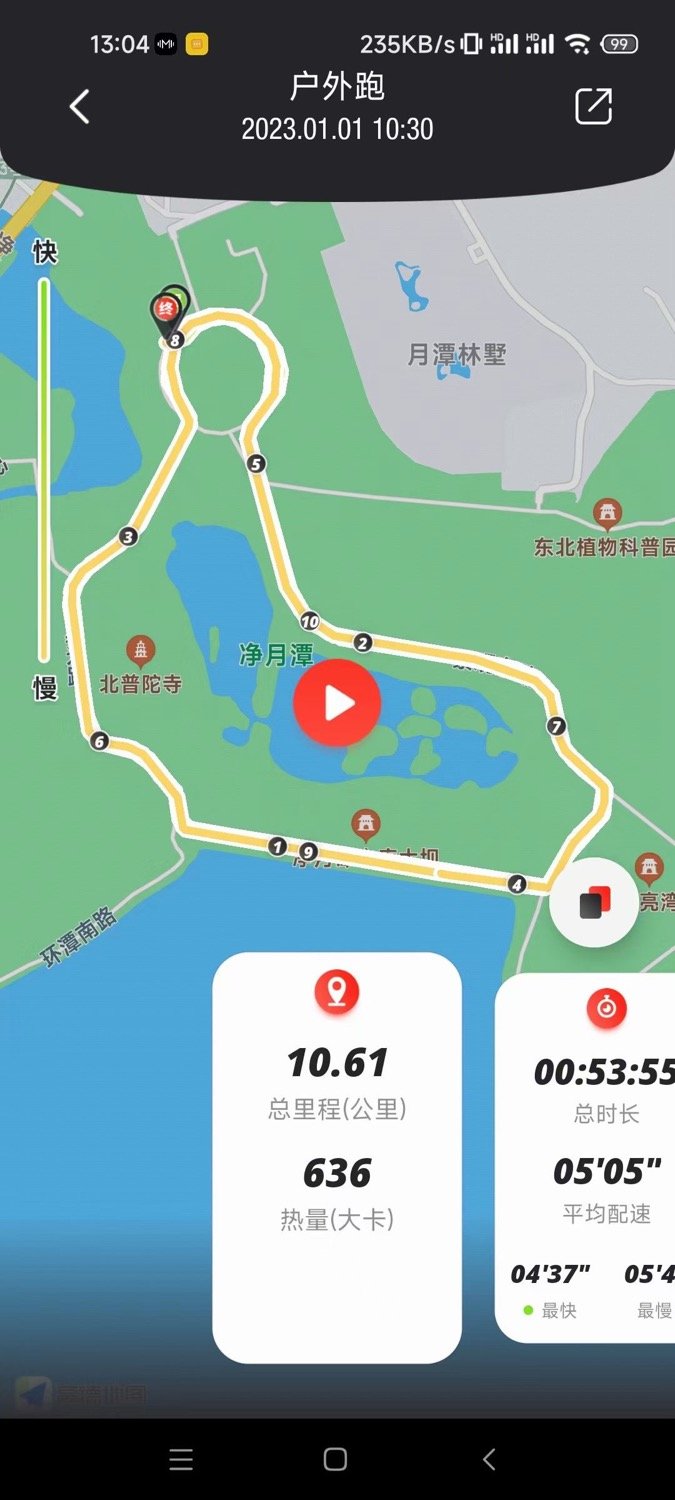Share this outdoor run record
This screenshot has height=1500, width=675.
593,106
